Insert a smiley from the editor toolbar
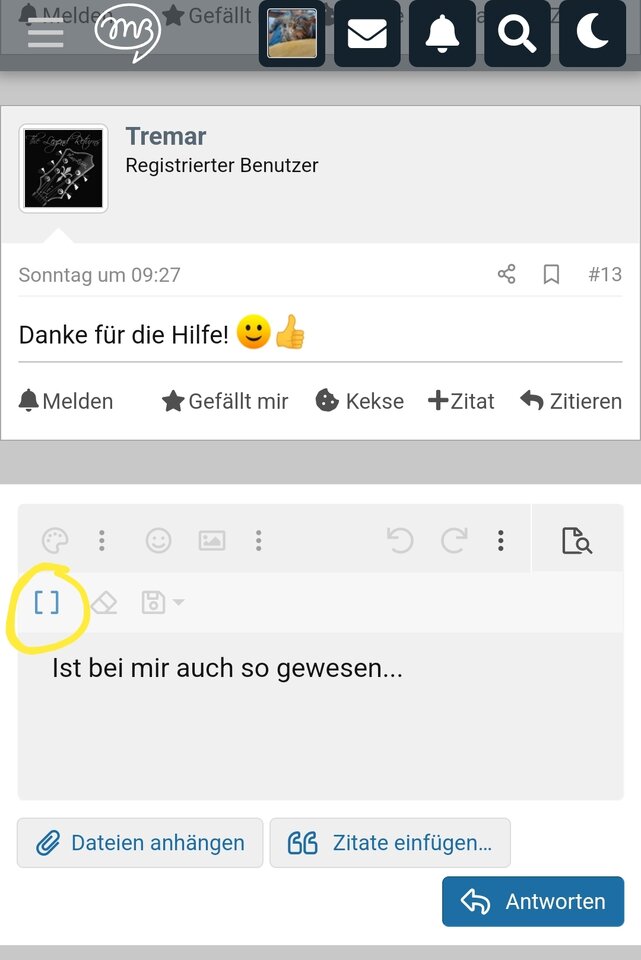Viewport: 641px width, 960px height. [x=158, y=541]
